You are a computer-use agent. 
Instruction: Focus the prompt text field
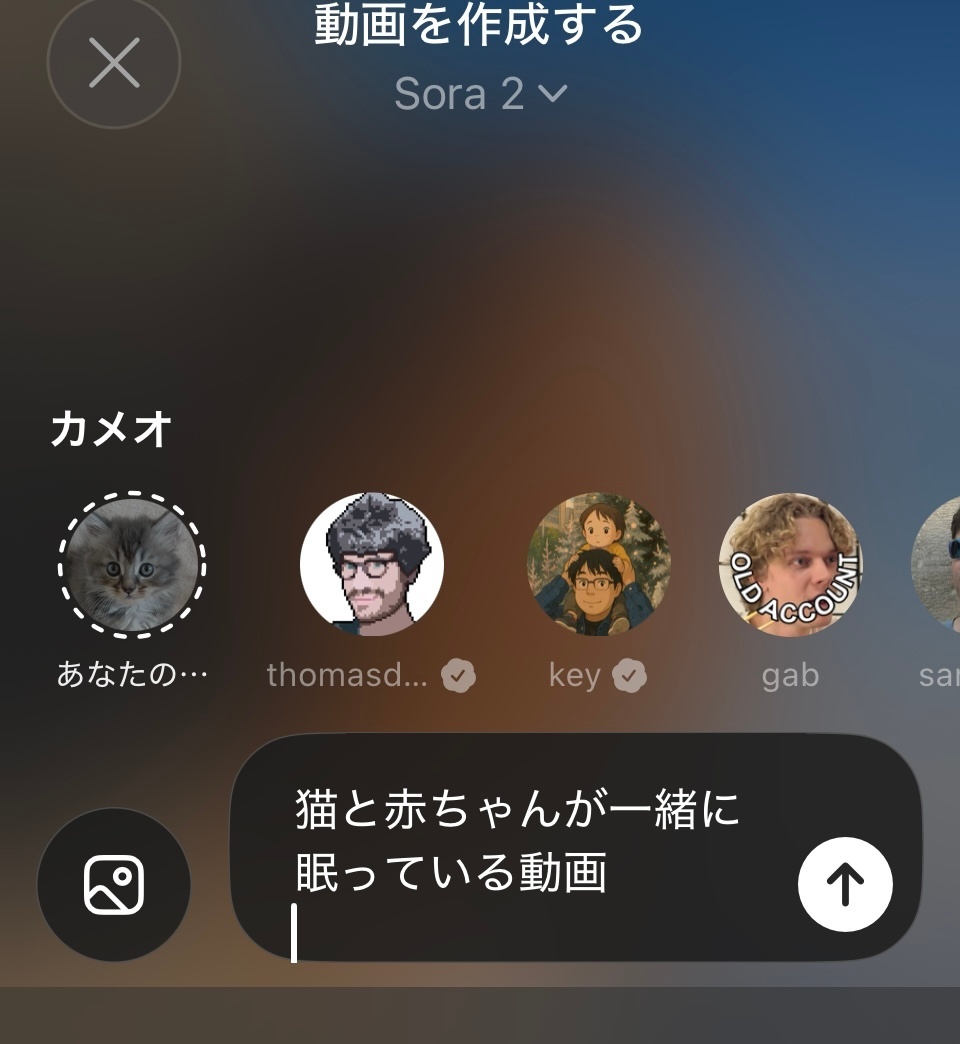[520, 850]
